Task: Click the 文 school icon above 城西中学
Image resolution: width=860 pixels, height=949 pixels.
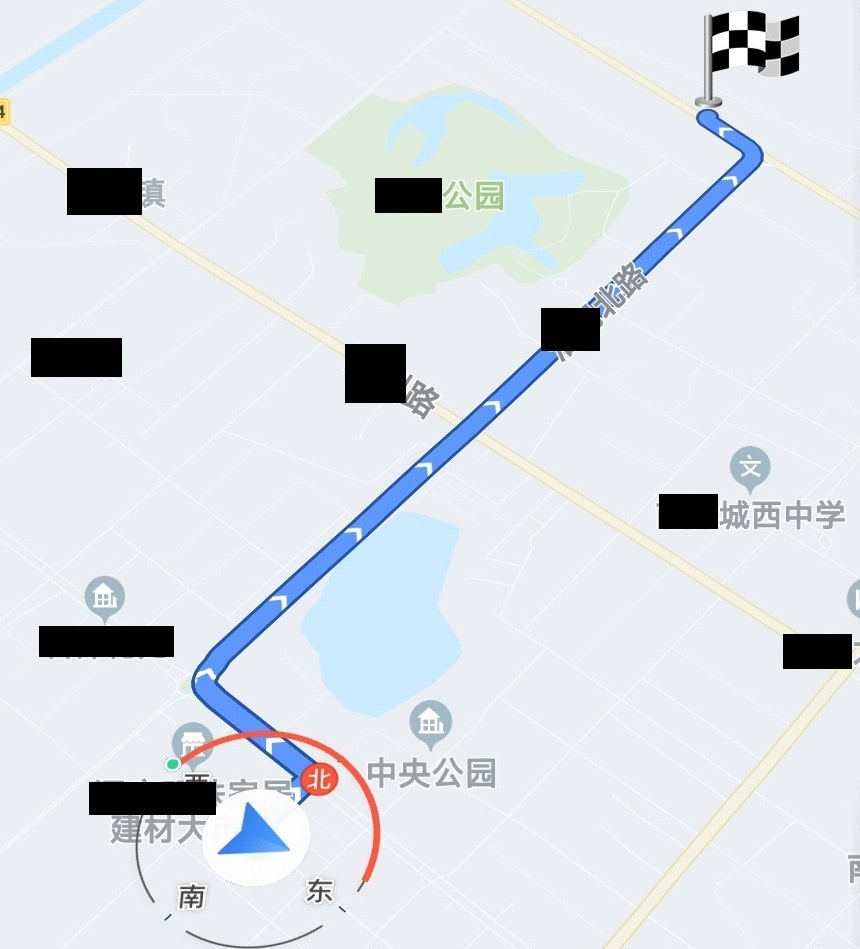Action: (x=750, y=465)
